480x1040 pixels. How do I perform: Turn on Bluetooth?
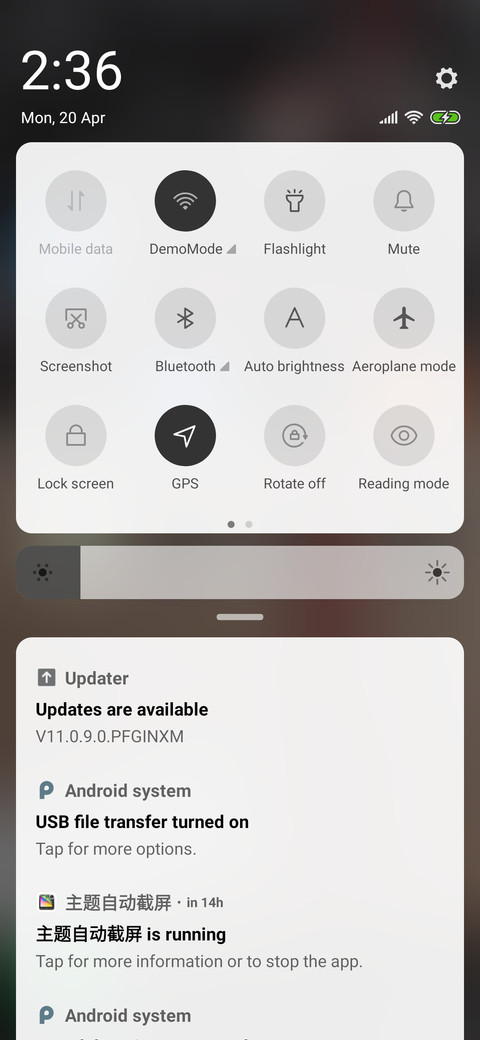click(185, 318)
